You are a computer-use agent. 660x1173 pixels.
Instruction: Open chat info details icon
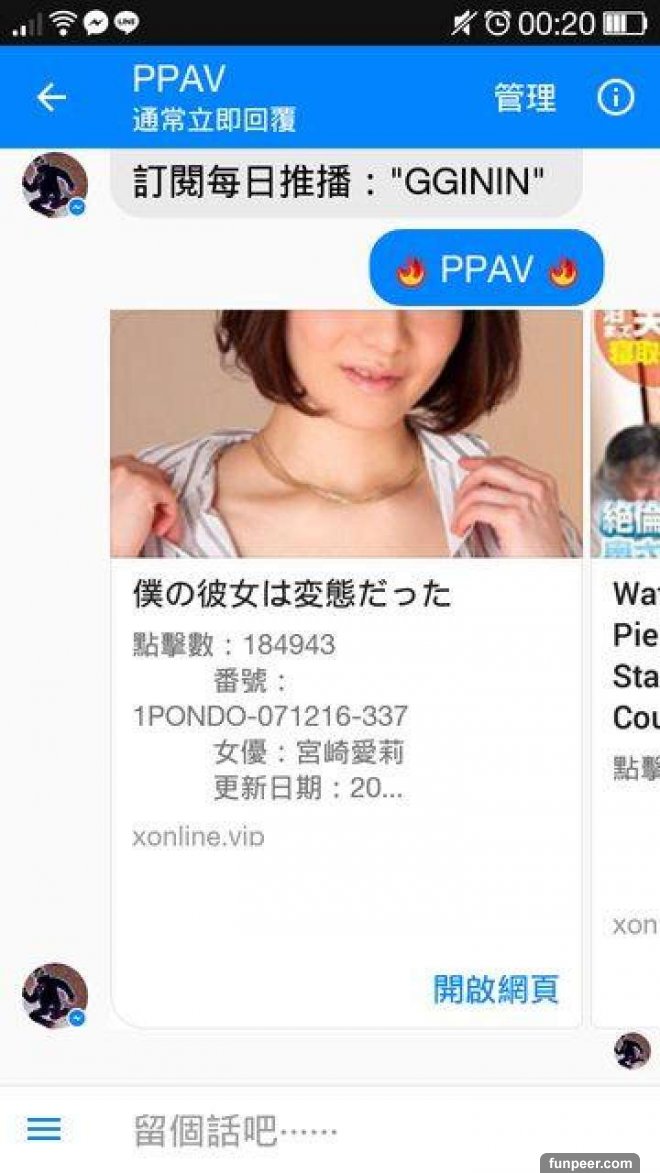coord(616,98)
